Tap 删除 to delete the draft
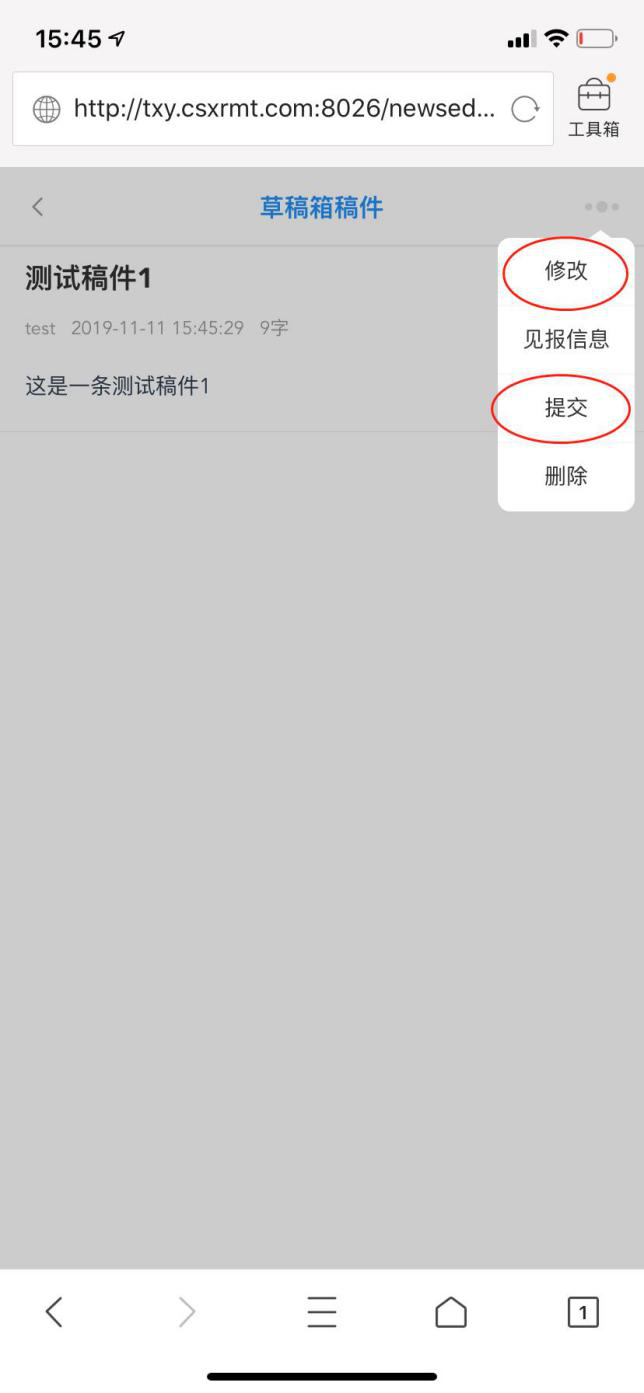This screenshot has width=644, height=1393. 566,476
